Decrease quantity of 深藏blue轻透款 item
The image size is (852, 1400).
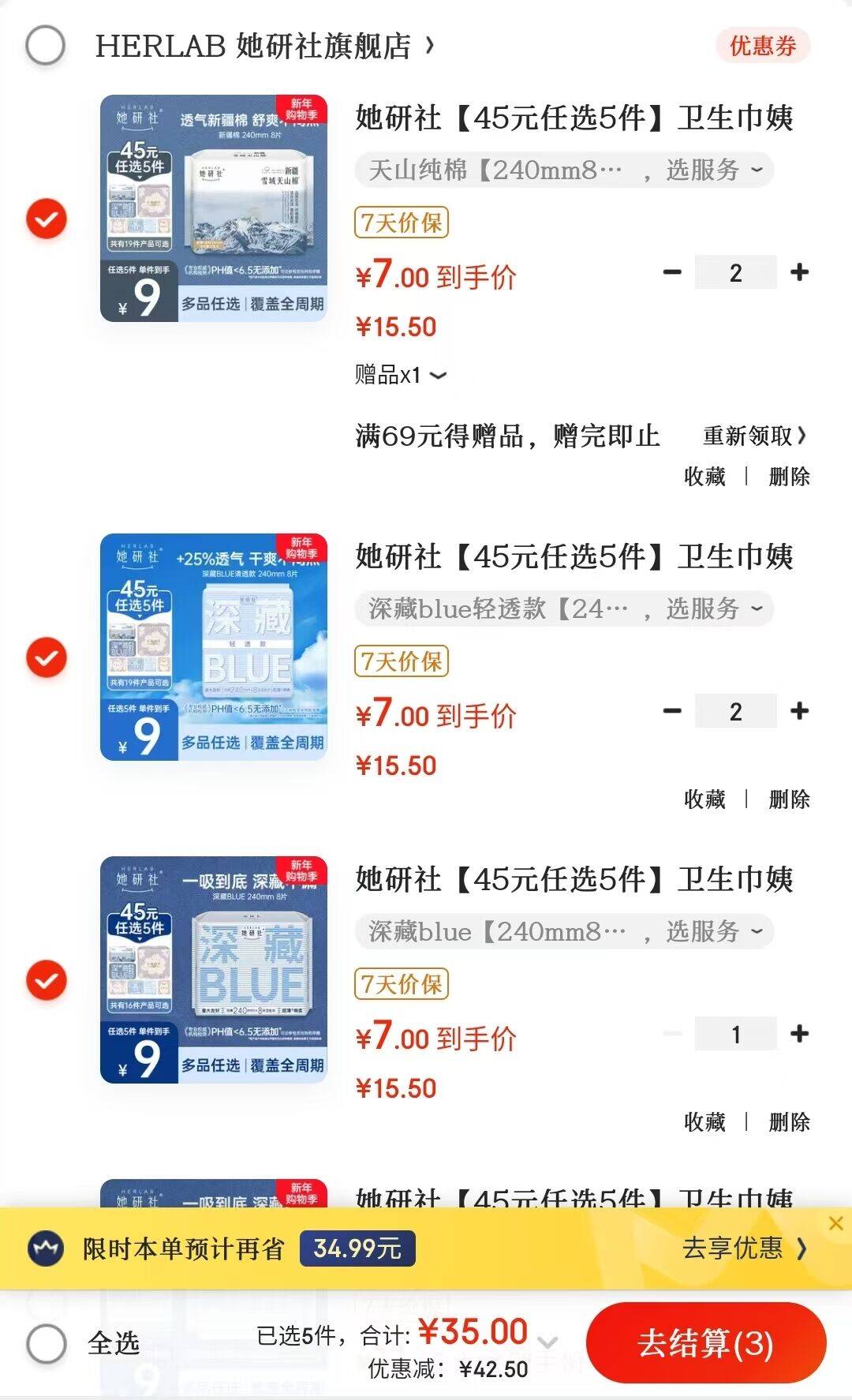coord(671,712)
